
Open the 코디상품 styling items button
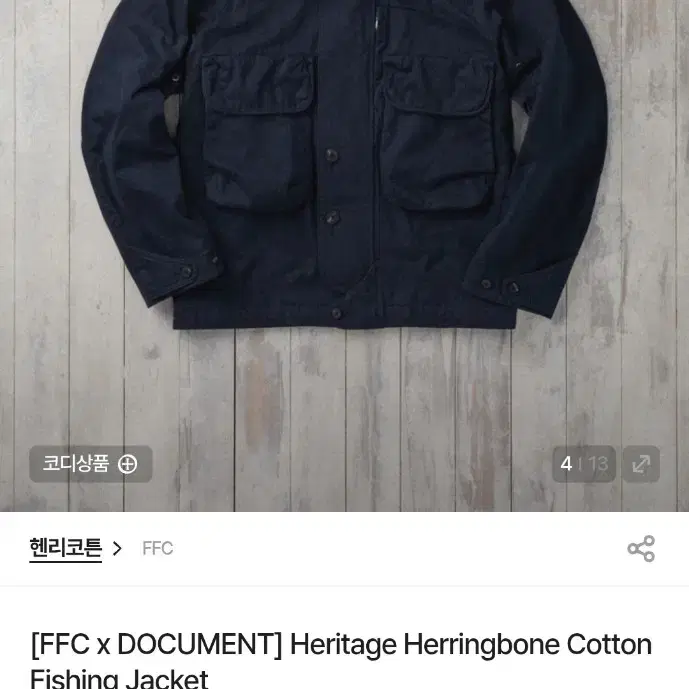(x=91, y=464)
